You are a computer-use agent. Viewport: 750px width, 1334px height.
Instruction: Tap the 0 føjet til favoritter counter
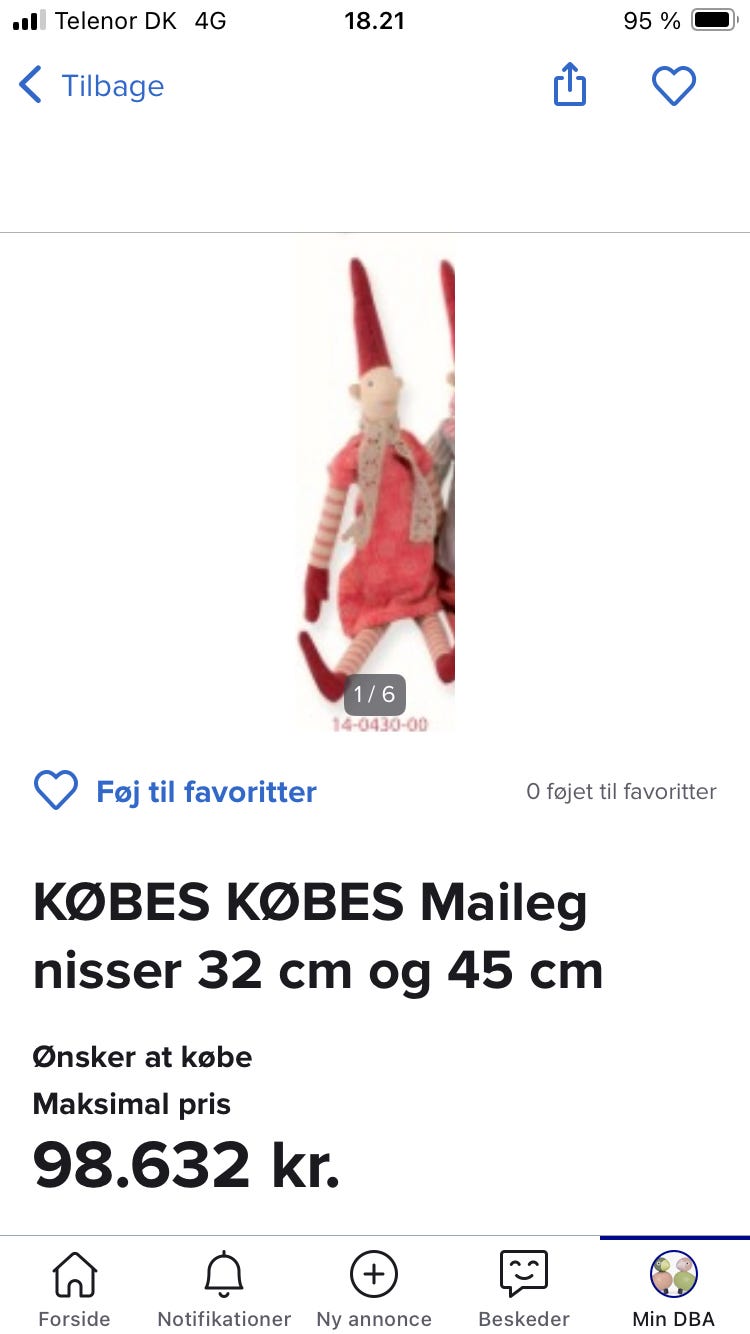[x=621, y=791]
